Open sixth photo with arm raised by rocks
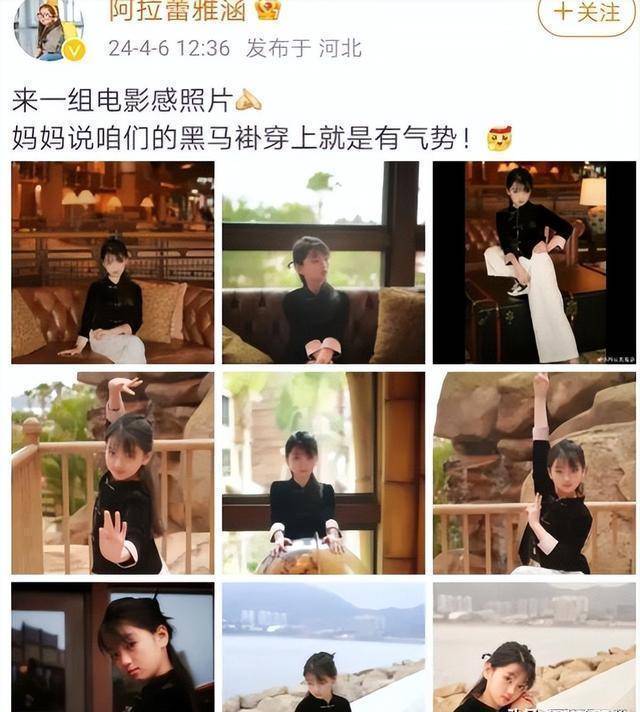This screenshot has height=712, width=640. point(534,473)
